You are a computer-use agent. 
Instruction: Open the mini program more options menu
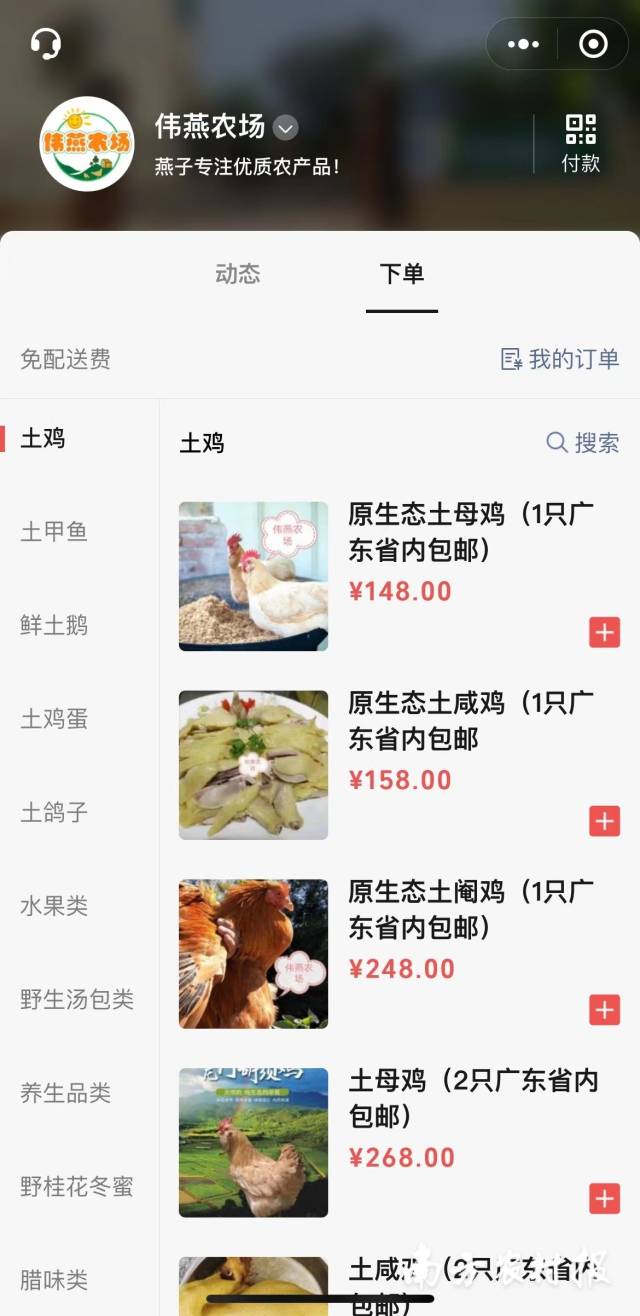coord(523,44)
